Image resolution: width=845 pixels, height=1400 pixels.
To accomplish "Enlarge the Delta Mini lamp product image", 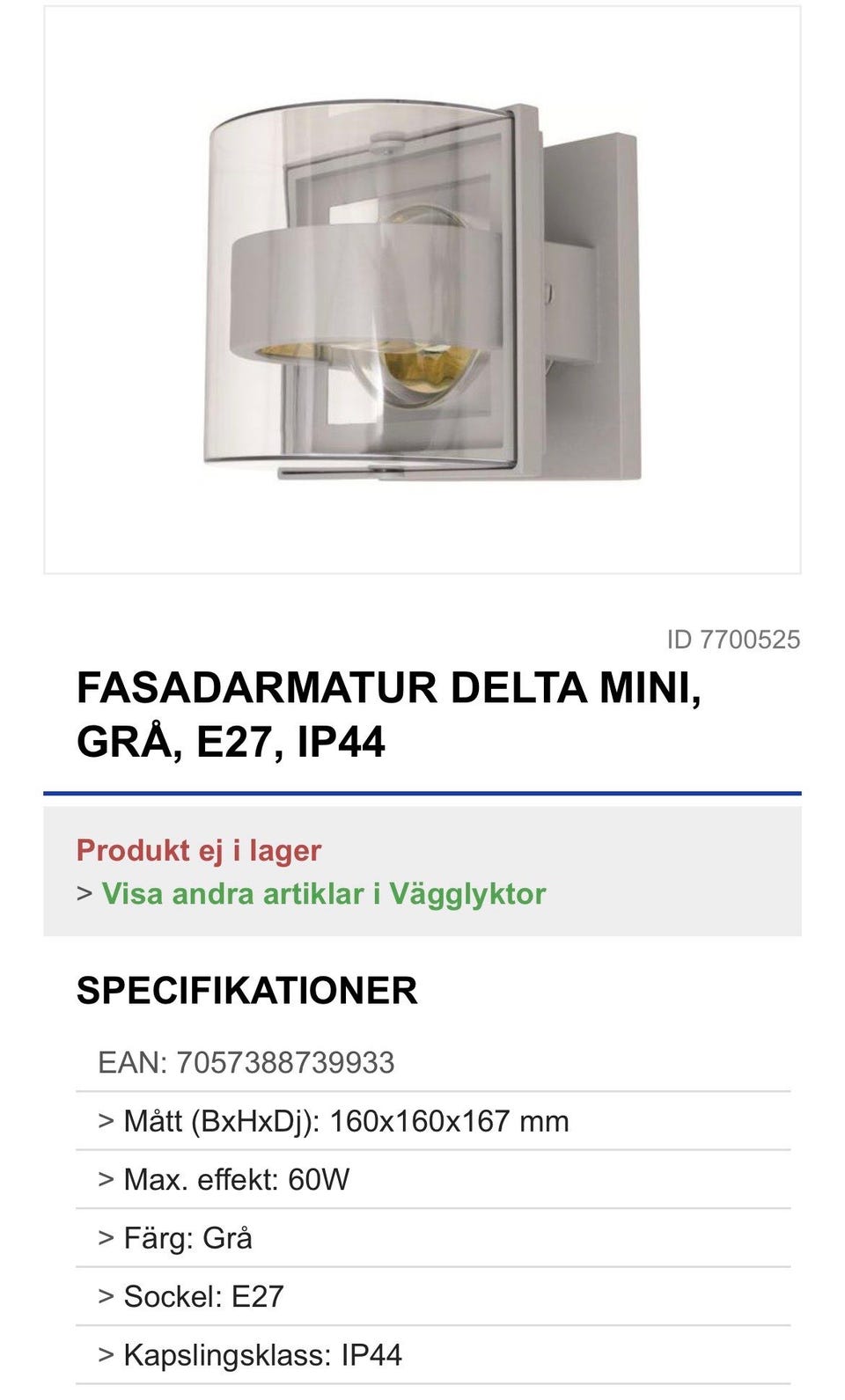I will 422,291.
